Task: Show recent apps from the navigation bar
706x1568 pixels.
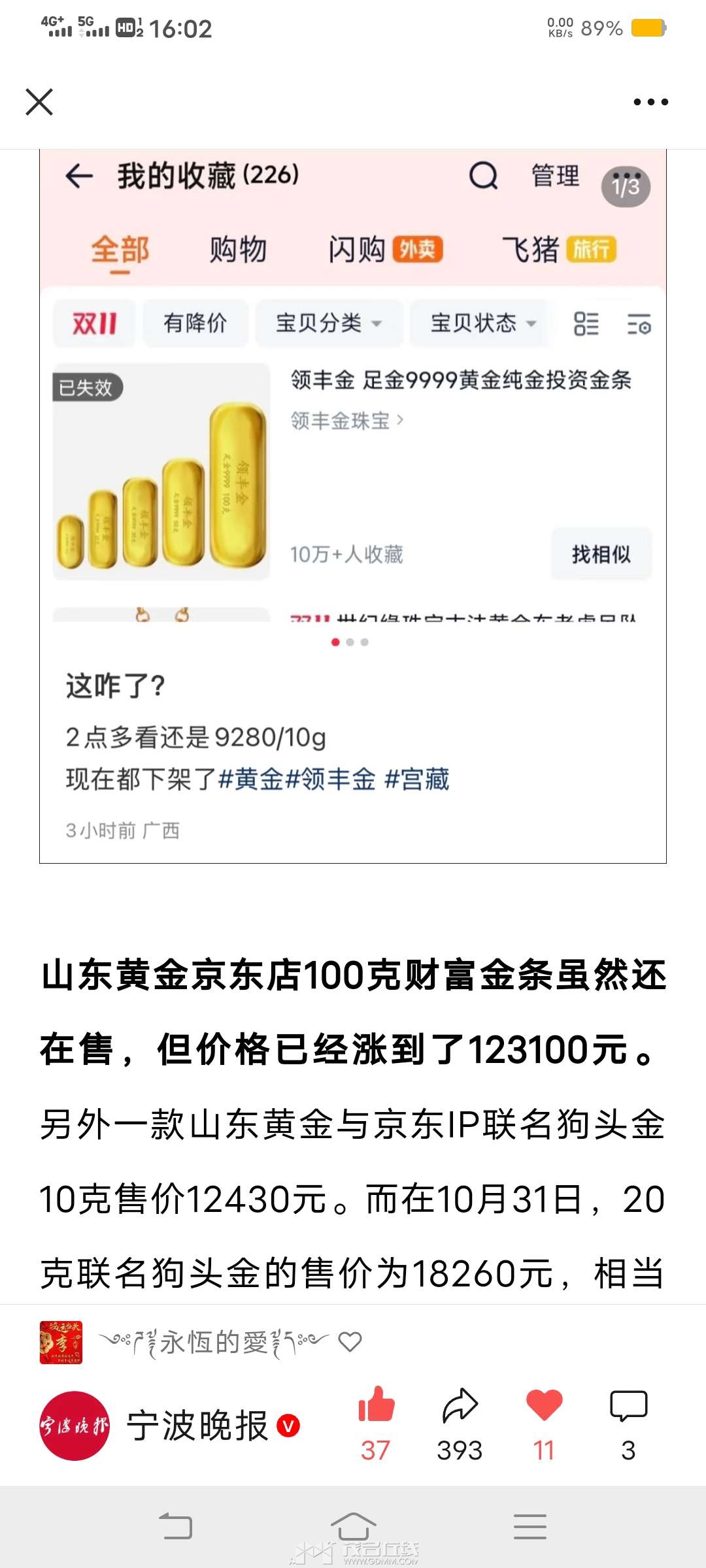Action: pos(529,1526)
